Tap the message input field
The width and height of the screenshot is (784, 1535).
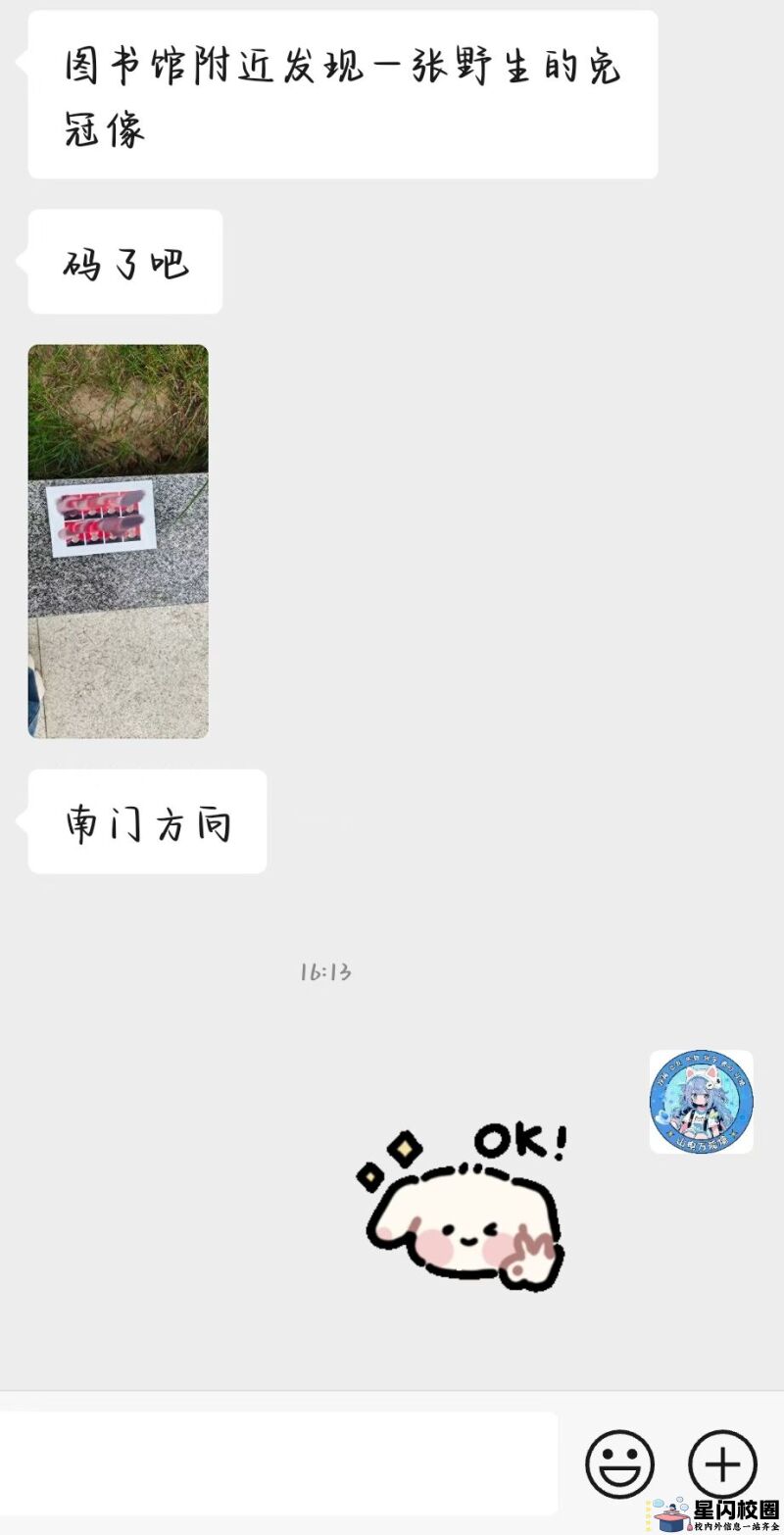click(x=278, y=1463)
